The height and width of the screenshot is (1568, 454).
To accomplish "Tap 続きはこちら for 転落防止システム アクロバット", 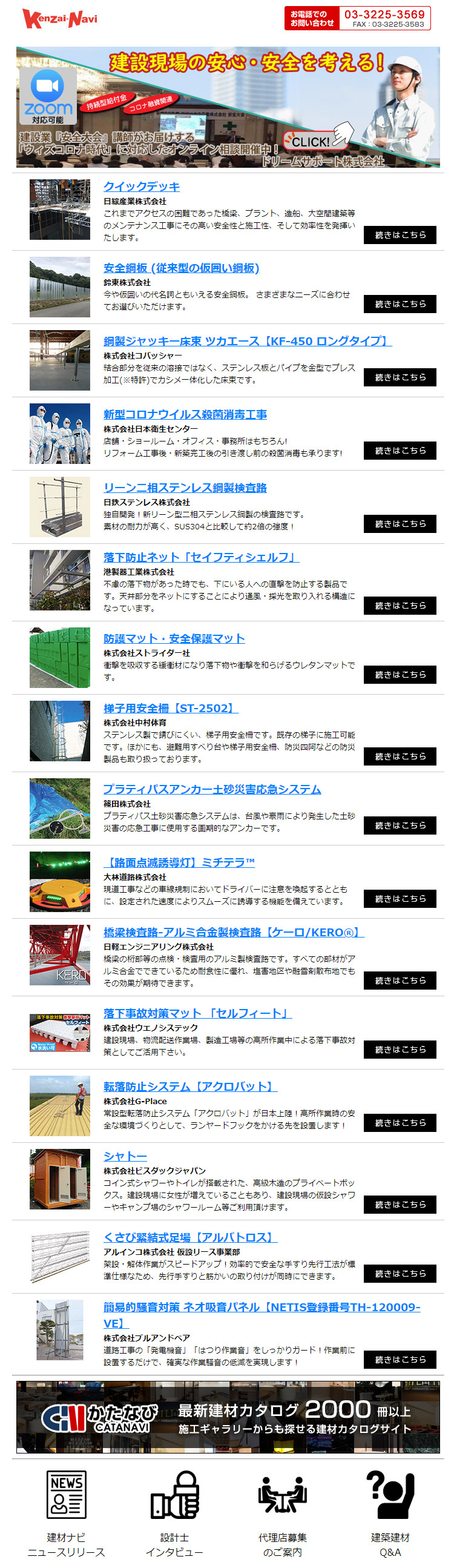I will pos(400,1122).
